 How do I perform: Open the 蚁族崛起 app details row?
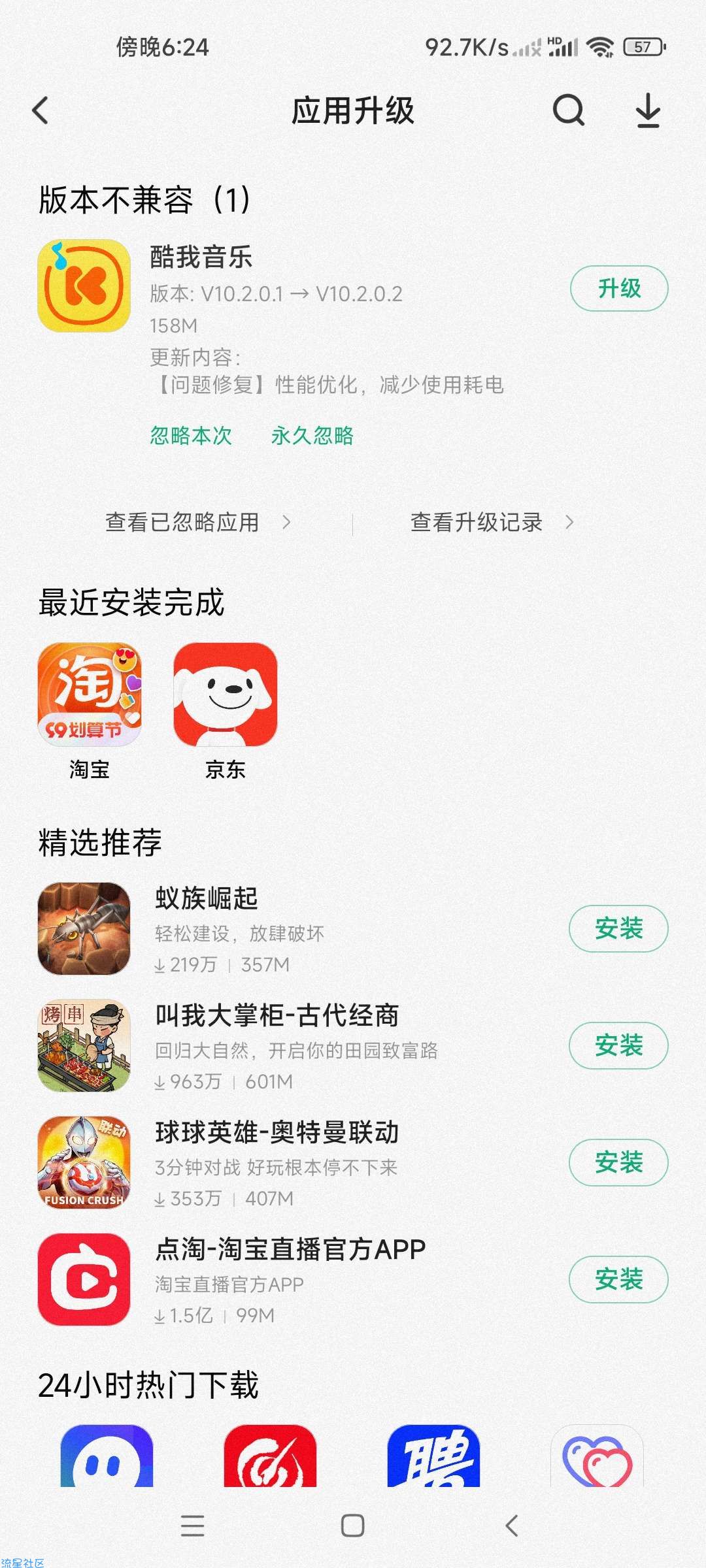(x=294, y=928)
